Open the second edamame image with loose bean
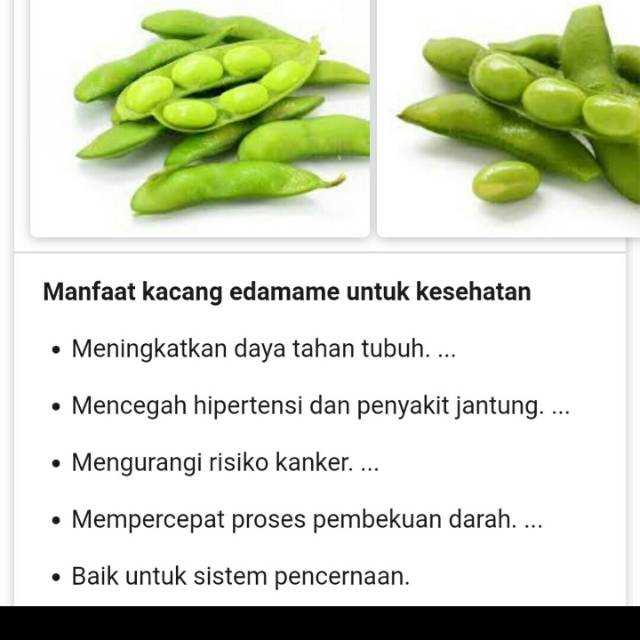This screenshot has width=640, height=640. tap(509, 118)
